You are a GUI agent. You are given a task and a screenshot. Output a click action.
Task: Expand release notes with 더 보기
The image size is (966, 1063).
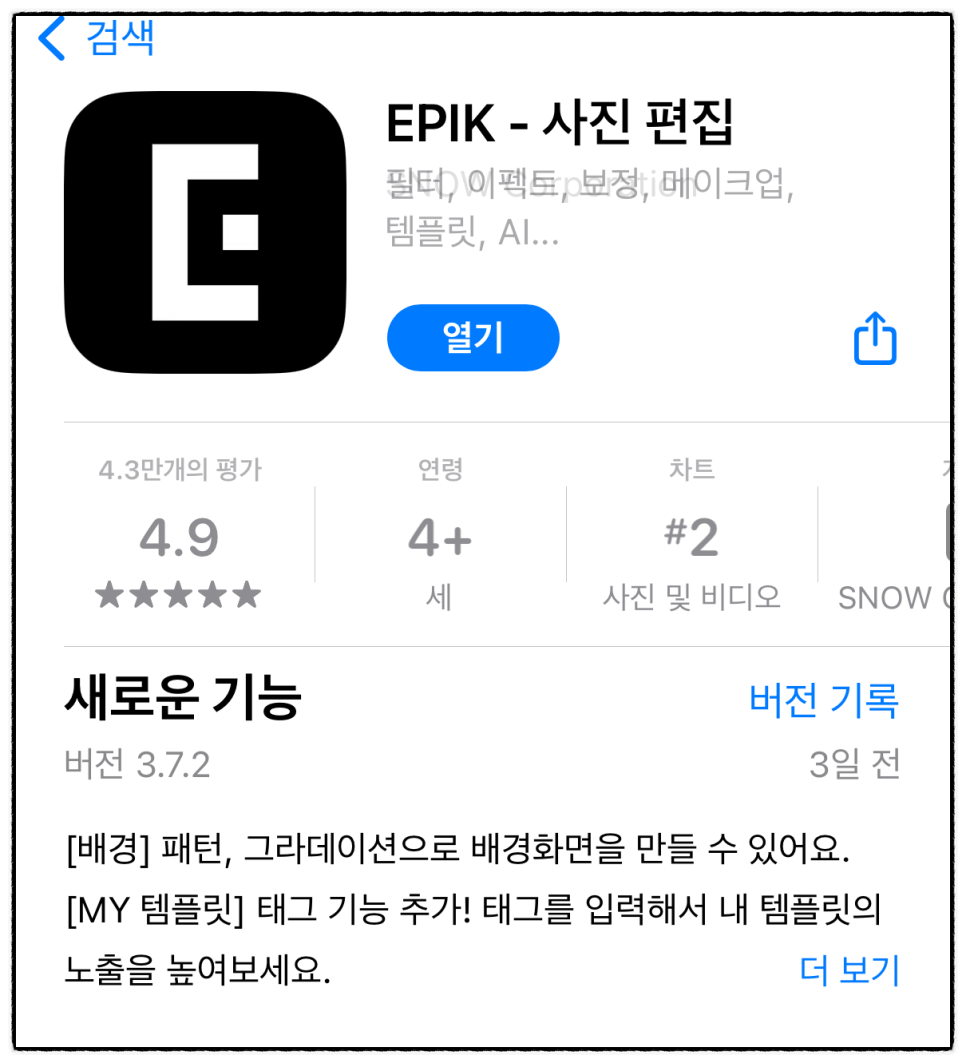coord(850,970)
